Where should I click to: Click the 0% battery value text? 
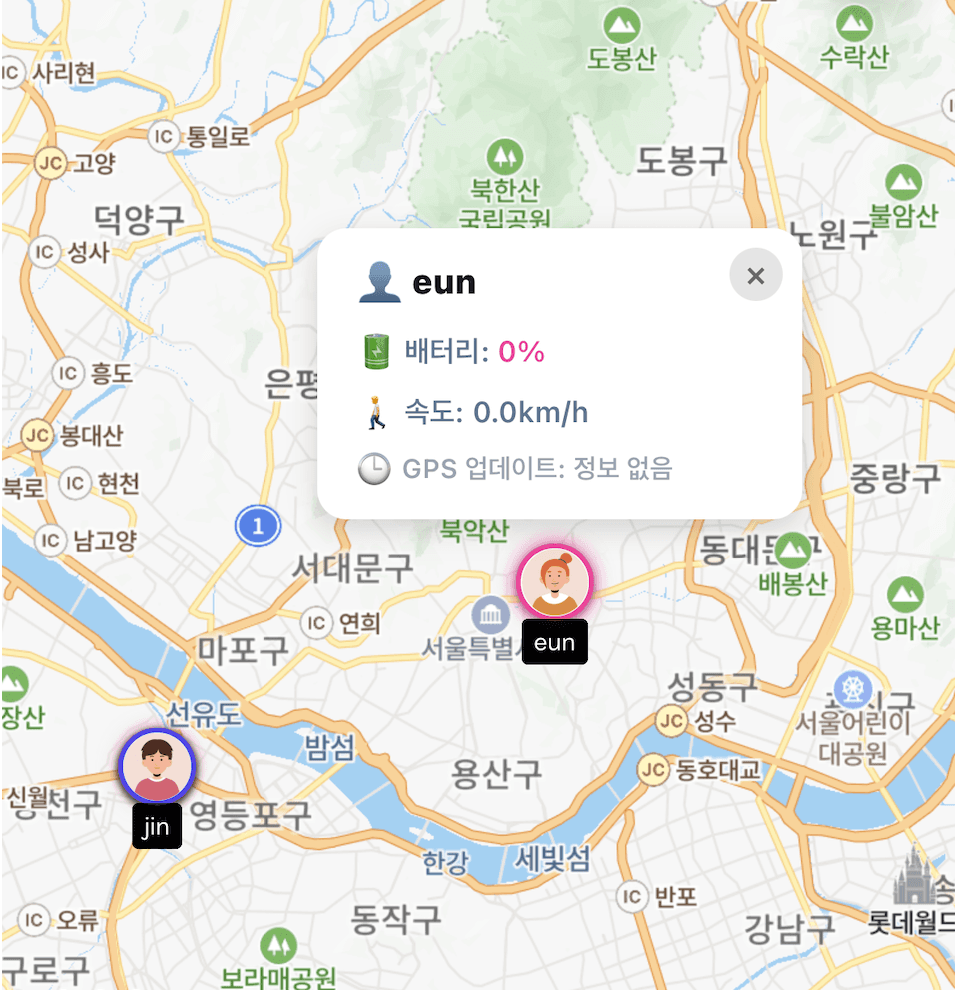pyautogui.click(x=520, y=352)
